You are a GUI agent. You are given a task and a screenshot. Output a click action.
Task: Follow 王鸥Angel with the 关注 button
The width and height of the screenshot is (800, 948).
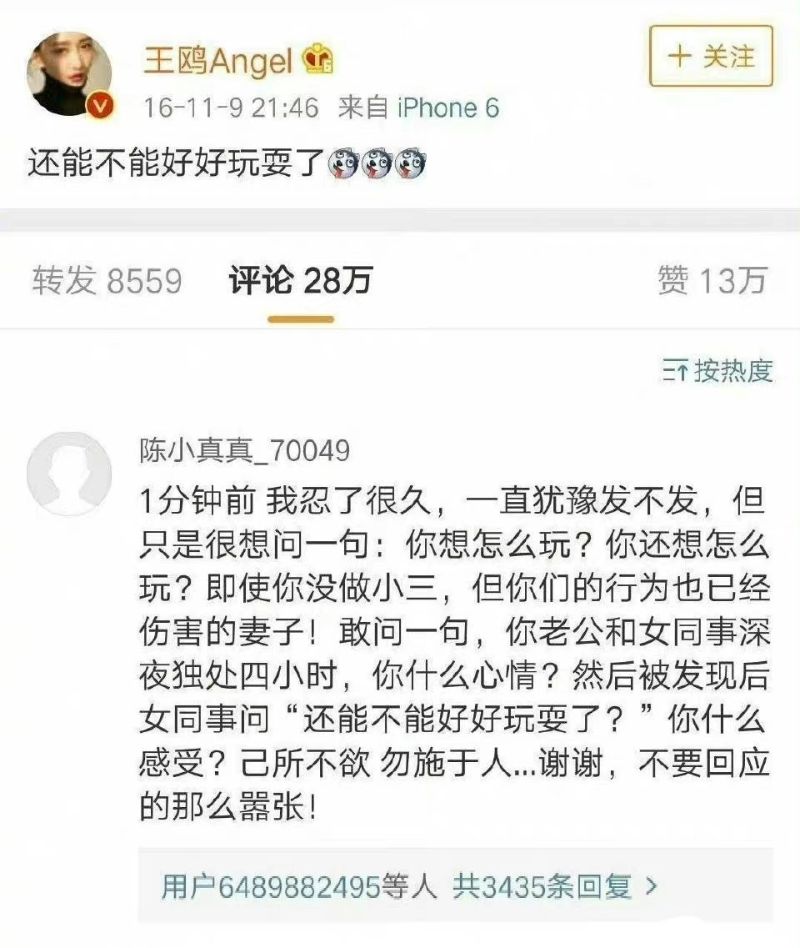click(714, 56)
